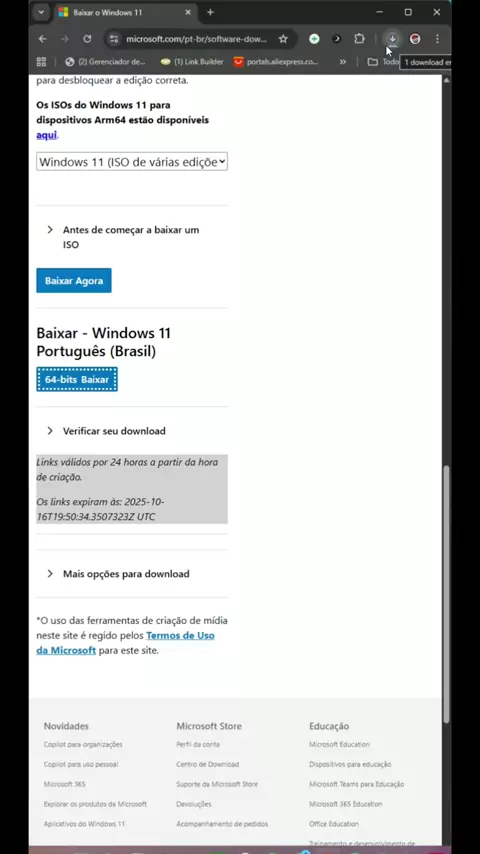Open Termos de Uso da Microsoft link

pyautogui.click(x=125, y=643)
